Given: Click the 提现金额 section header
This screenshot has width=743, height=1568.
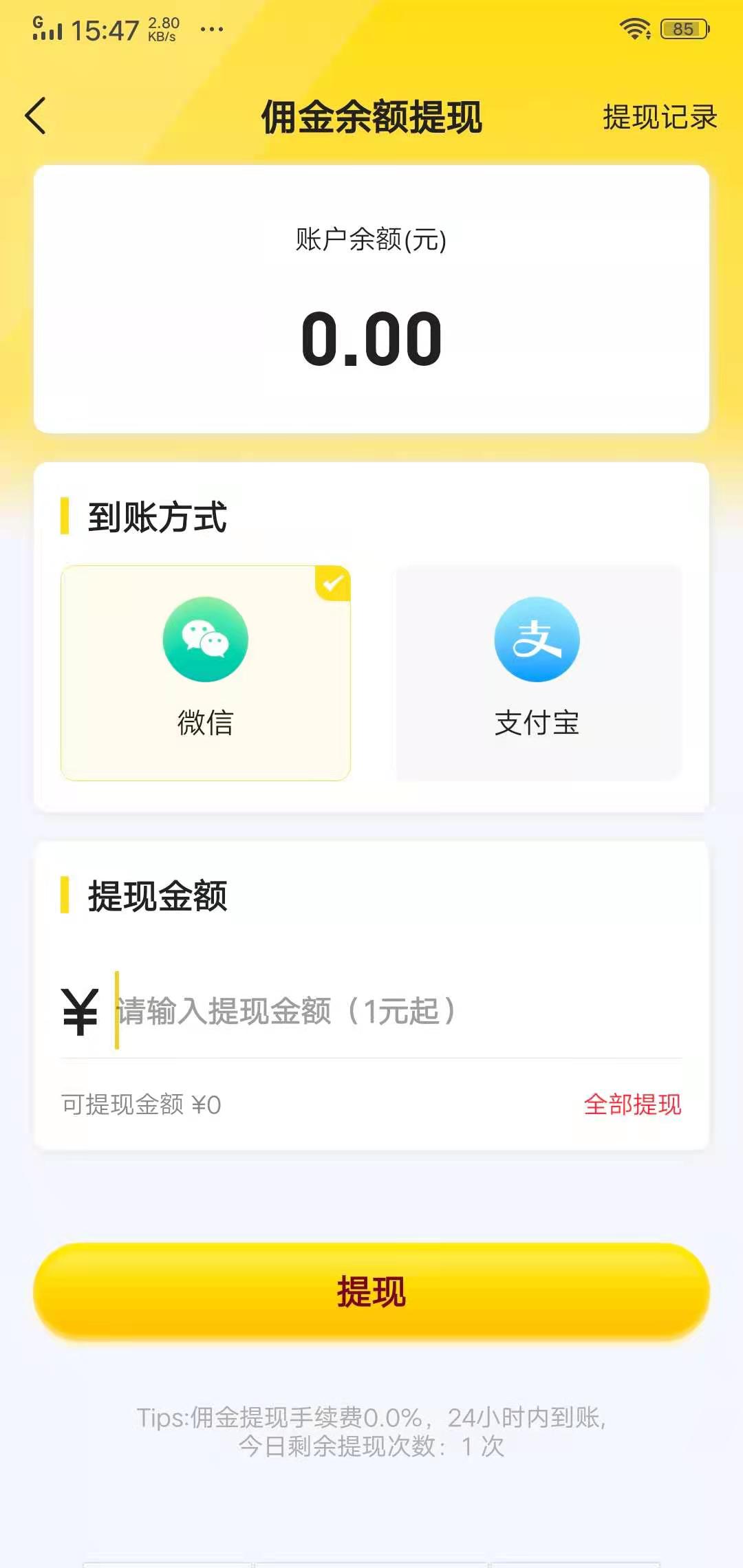Looking at the screenshot, I should (x=157, y=896).
